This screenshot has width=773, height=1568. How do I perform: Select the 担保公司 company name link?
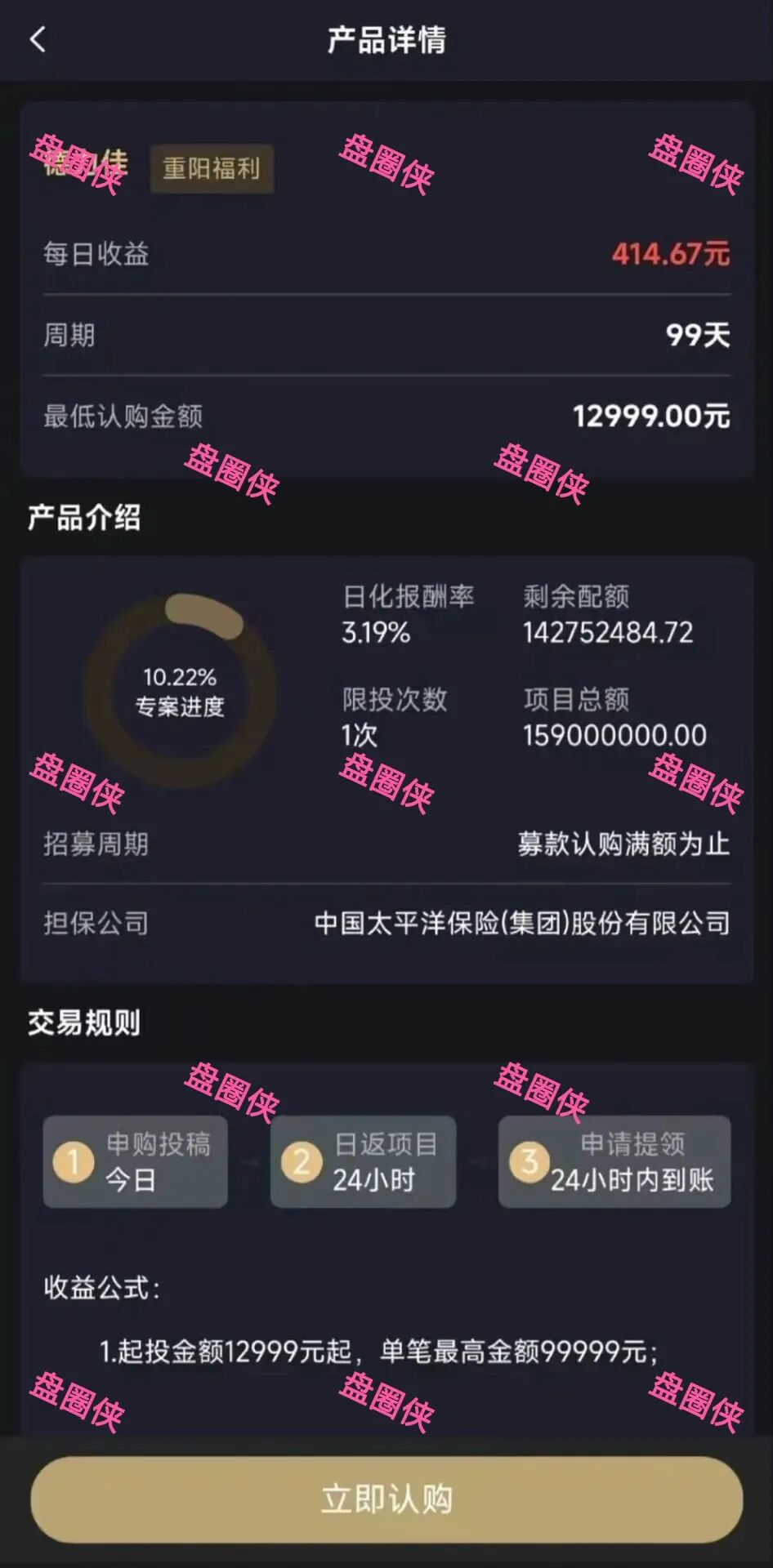pyautogui.click(x=522, y=924)
